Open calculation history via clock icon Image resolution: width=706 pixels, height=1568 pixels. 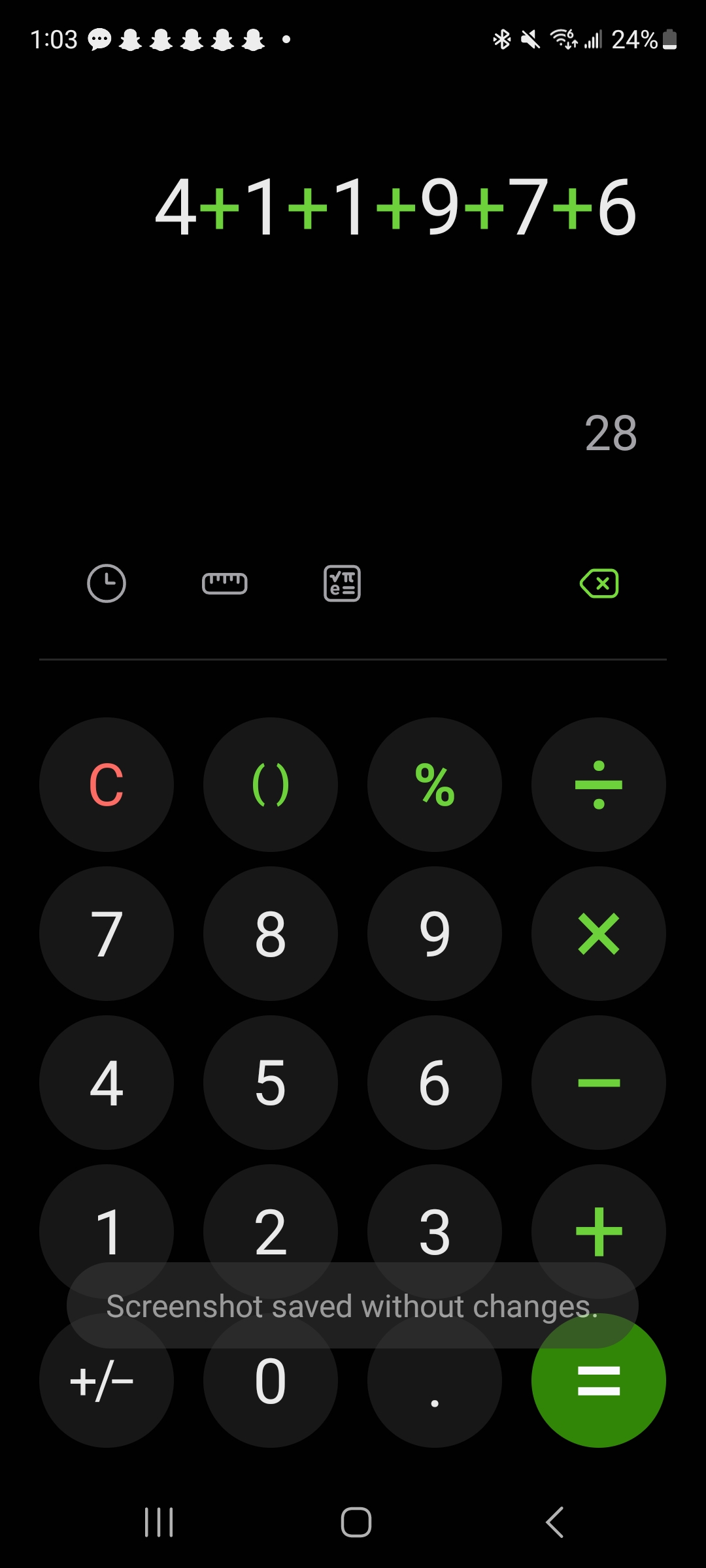[107, 583]
